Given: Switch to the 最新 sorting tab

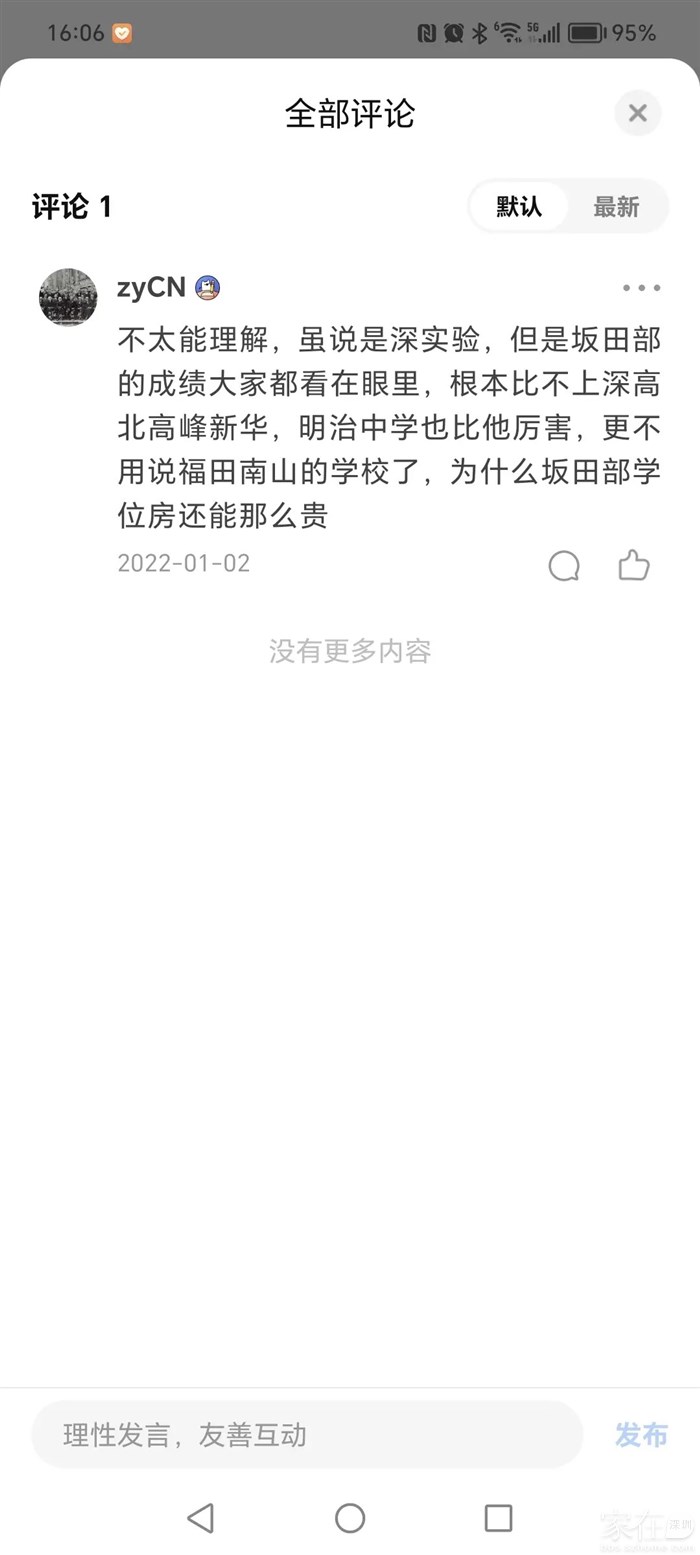Looking at the screenshot, I should tap(616, 207).
